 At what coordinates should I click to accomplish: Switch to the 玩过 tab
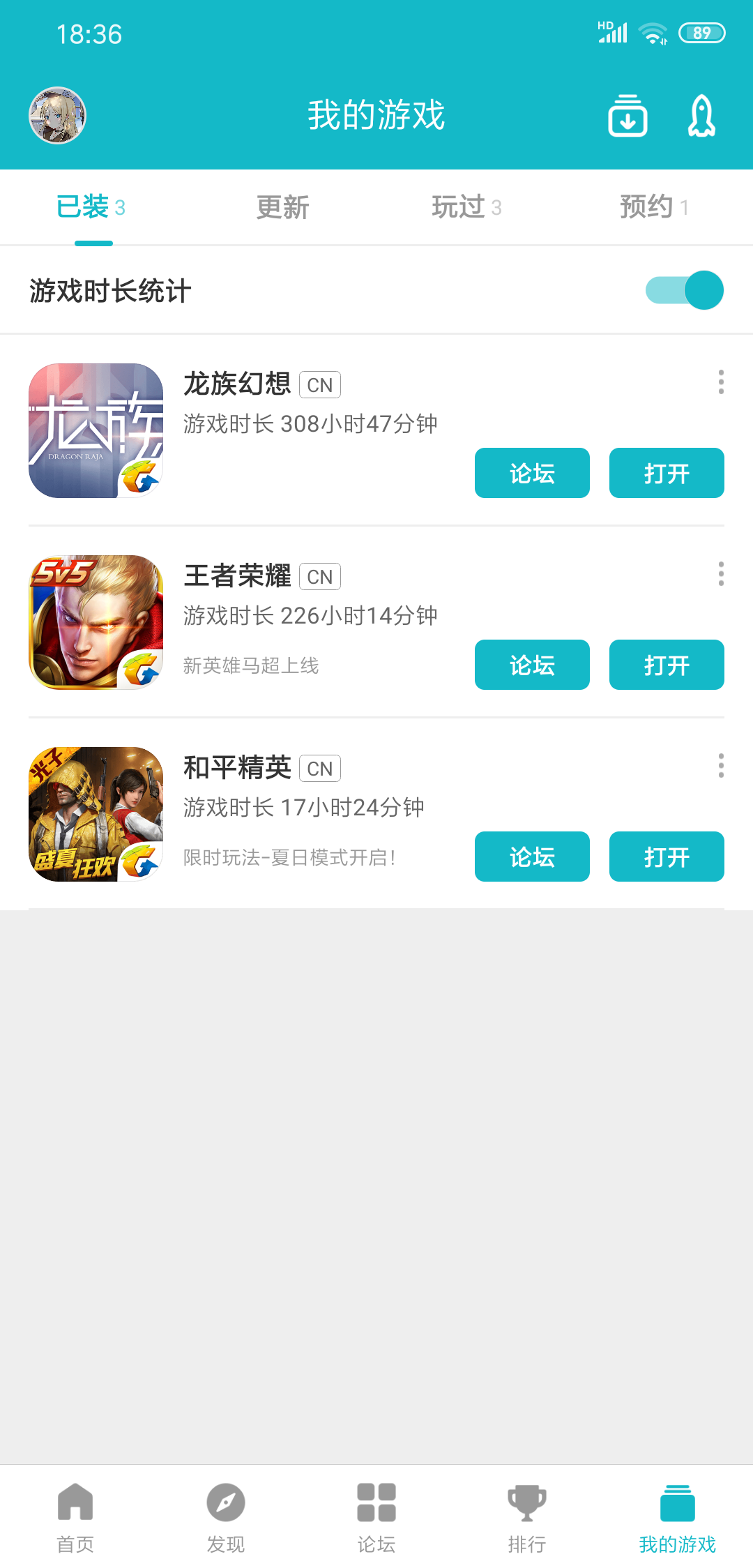466,207
